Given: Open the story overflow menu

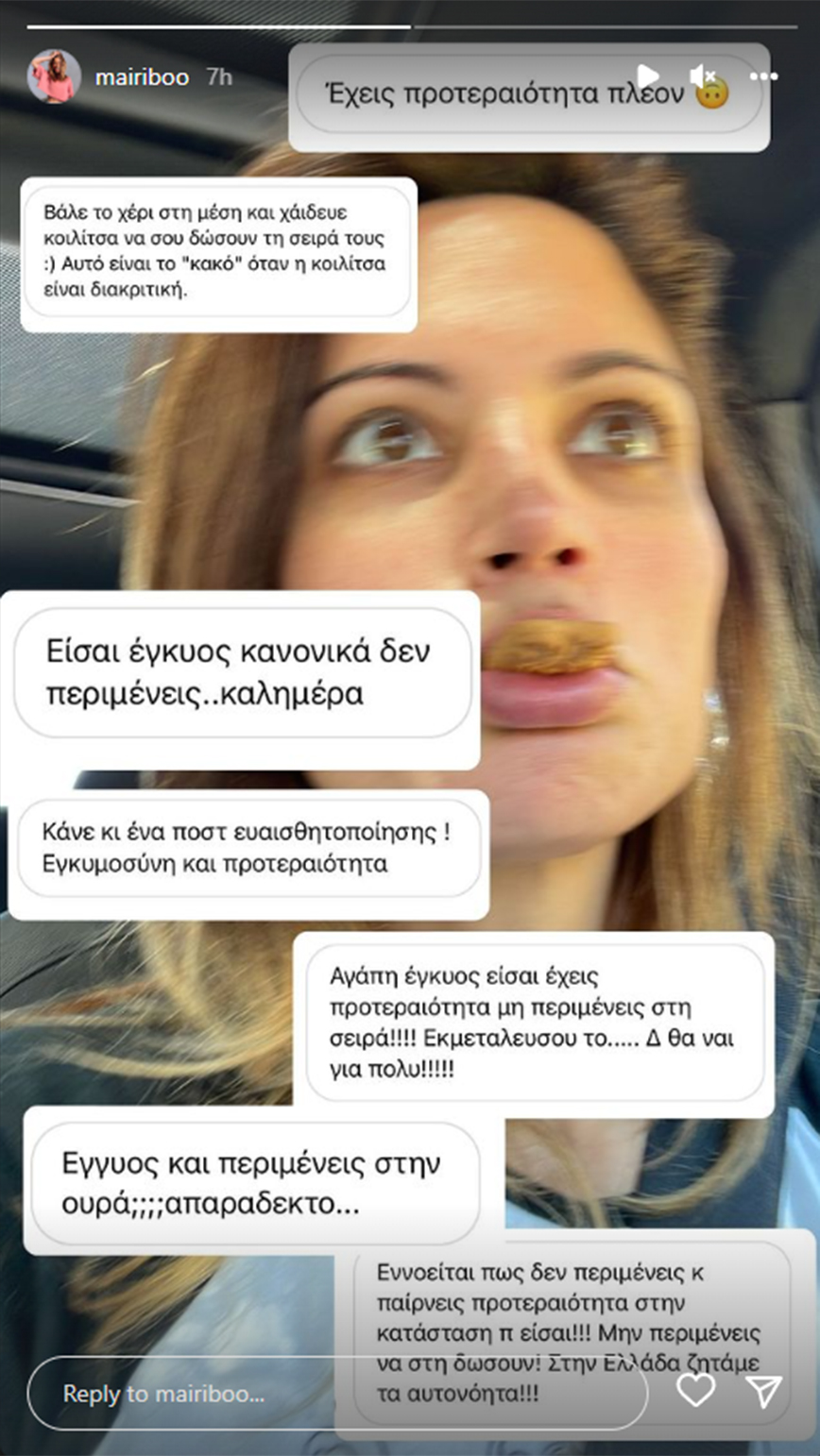Looking at the screenshot, I should coord(762,76).
